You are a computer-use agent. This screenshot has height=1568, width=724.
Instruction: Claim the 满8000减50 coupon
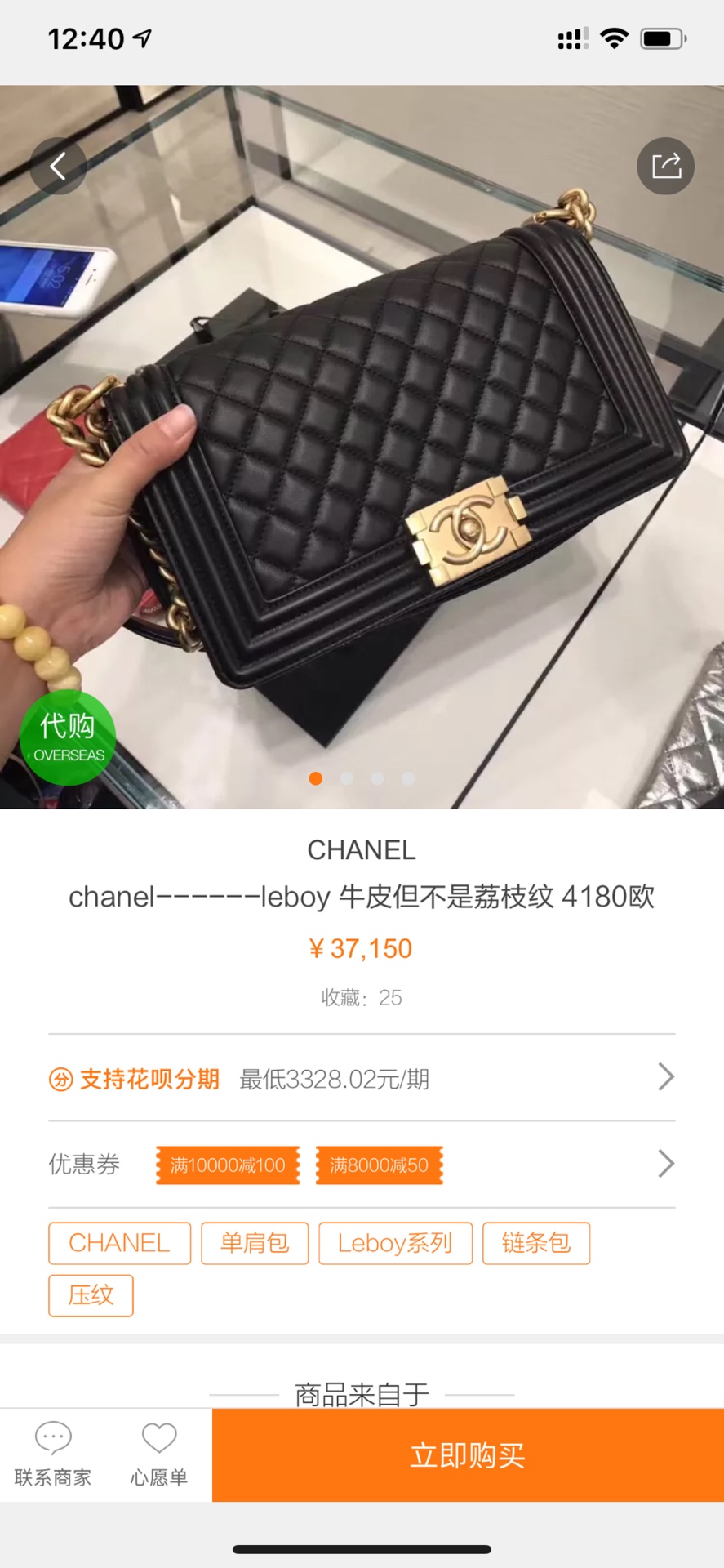pos(379,1165)
